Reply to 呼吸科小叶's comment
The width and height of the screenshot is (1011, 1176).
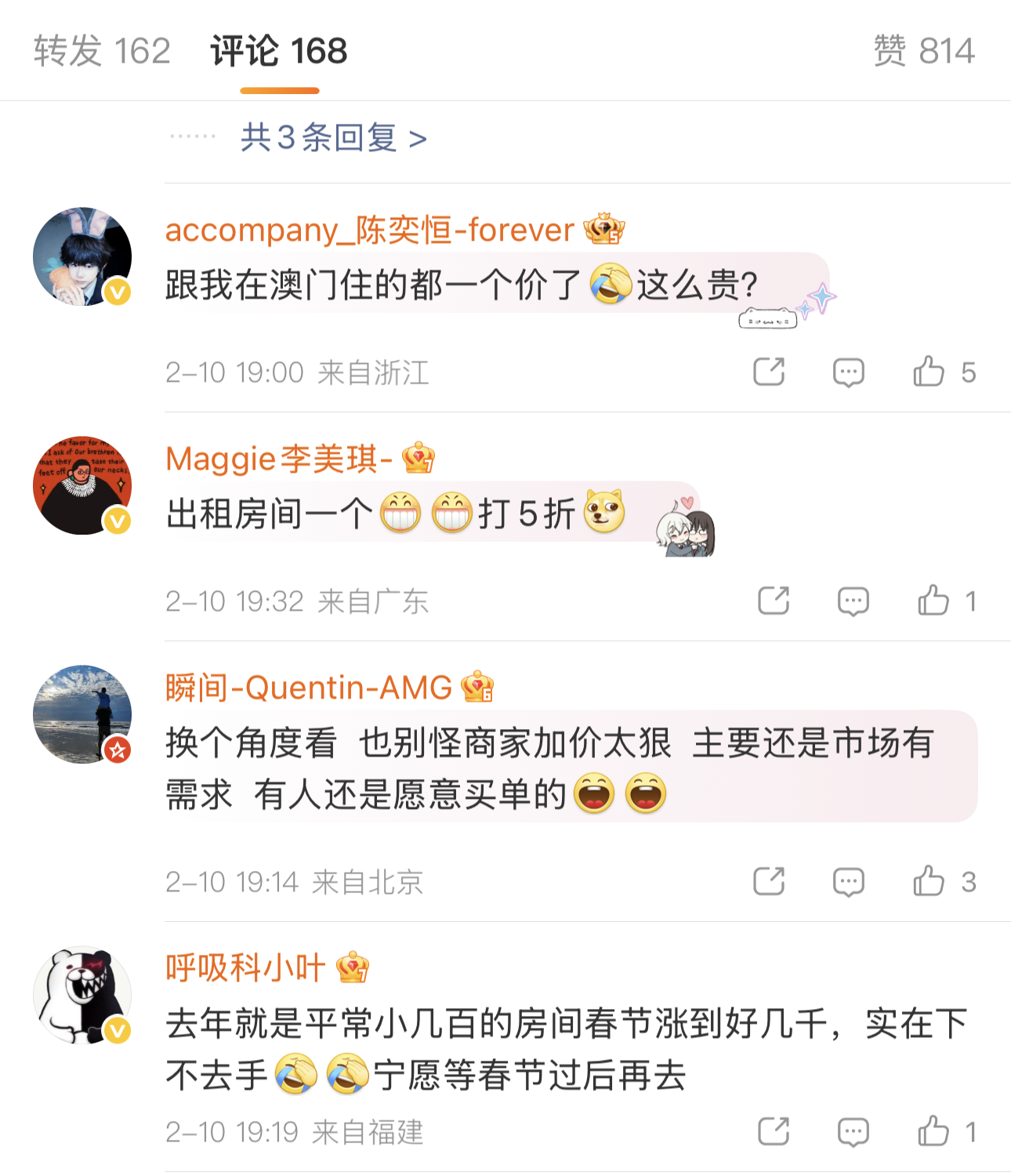pyautogui.click(x=853, y=1131)
